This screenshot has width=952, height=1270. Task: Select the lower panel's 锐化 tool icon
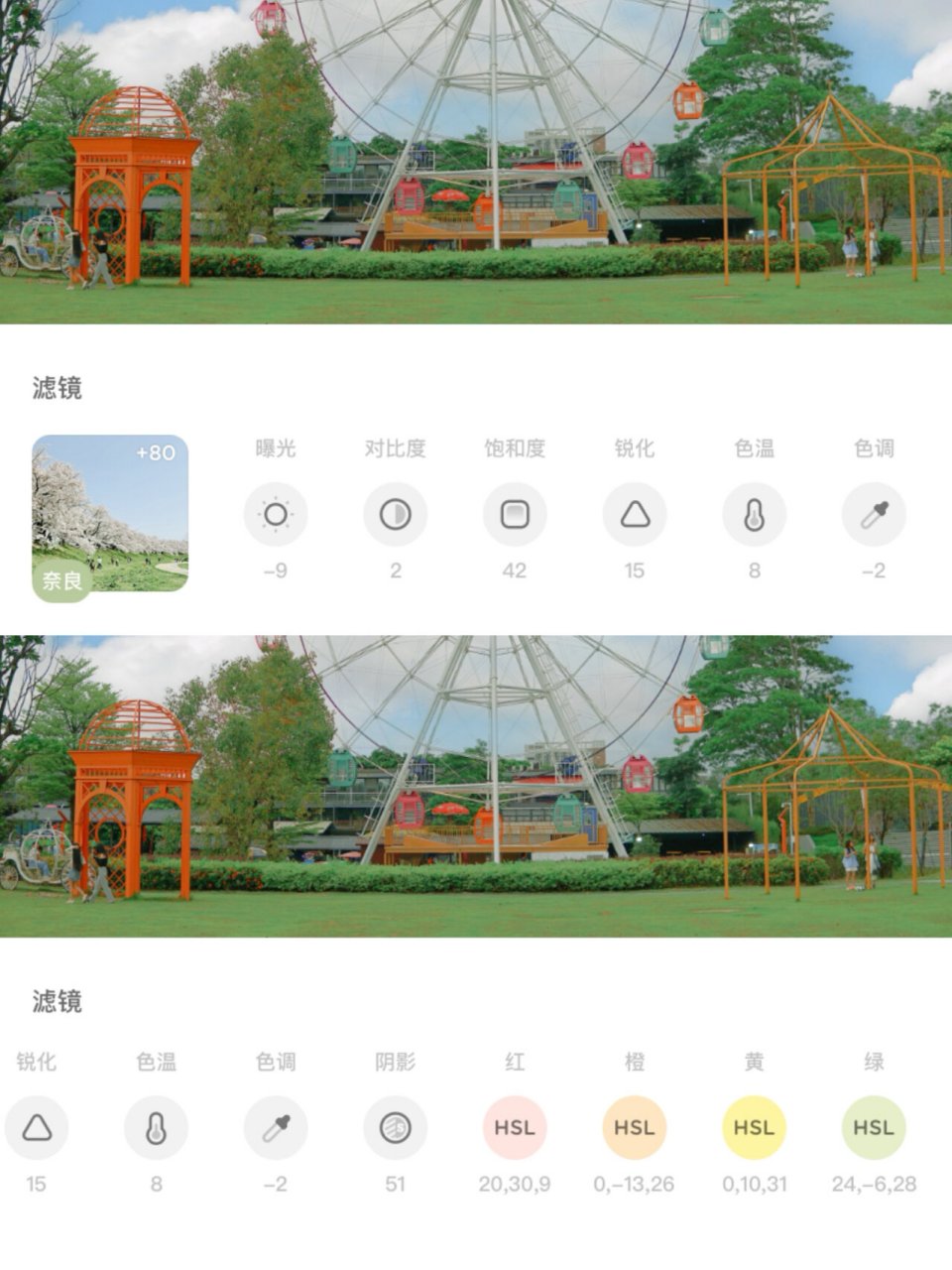click(38, 1127)
